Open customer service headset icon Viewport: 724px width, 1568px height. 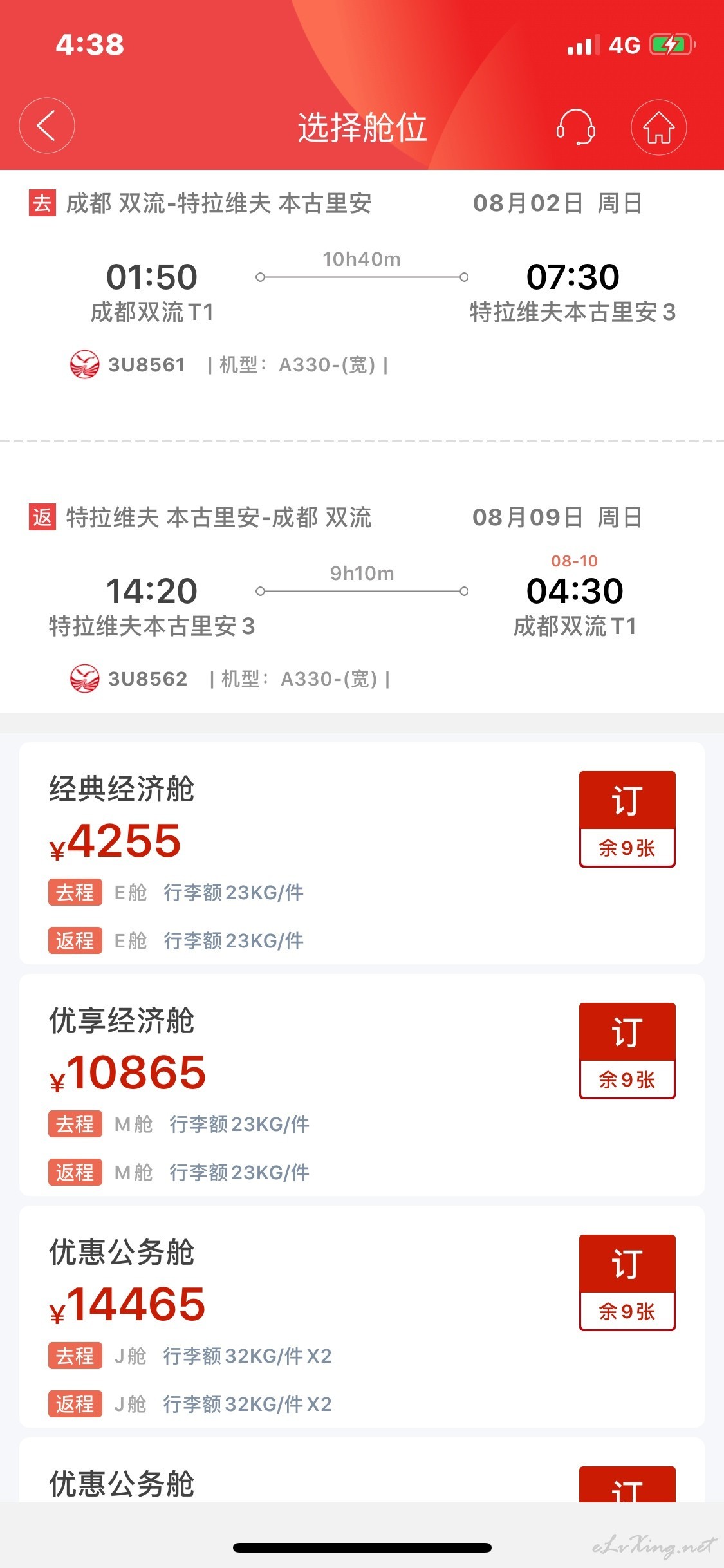[575, 127]
